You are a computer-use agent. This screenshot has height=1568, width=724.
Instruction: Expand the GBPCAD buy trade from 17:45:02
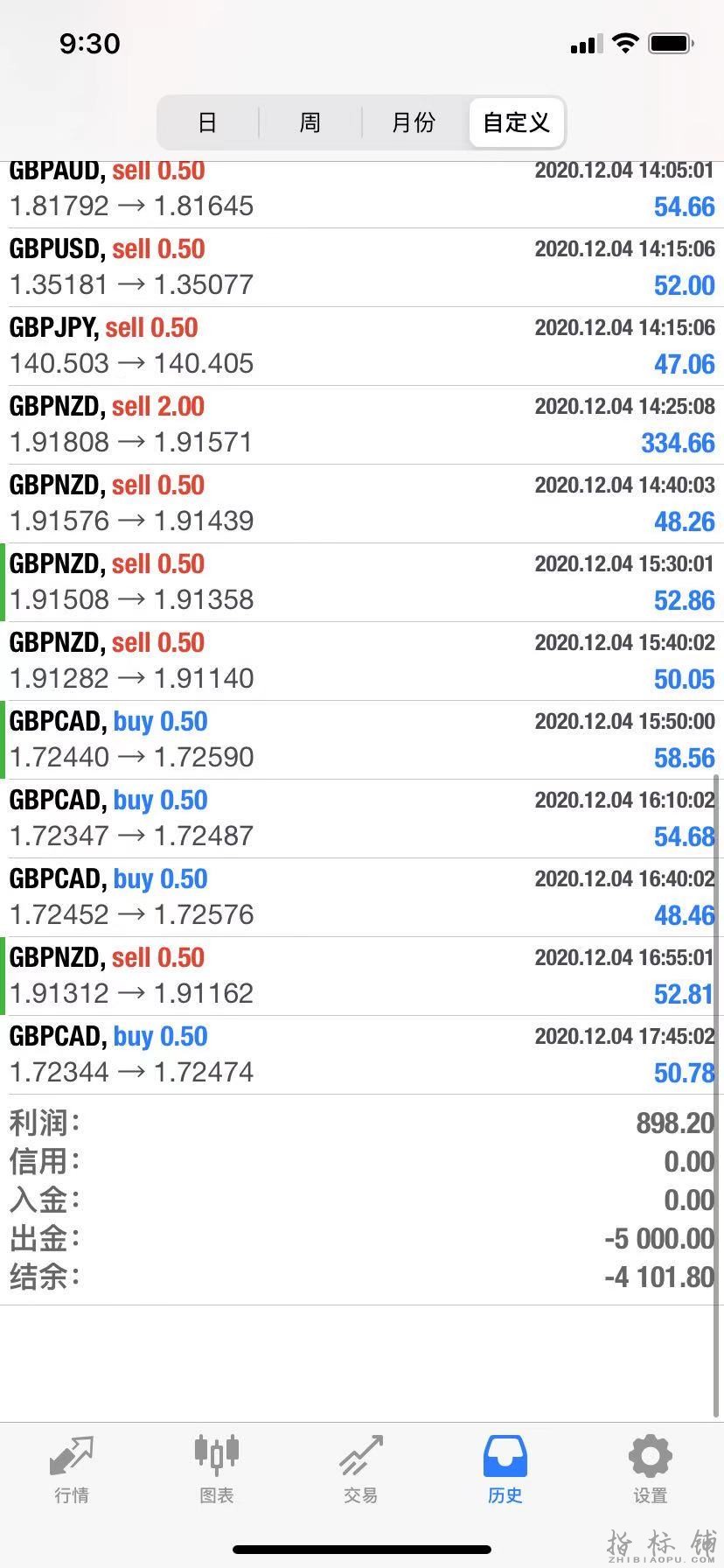click(x=362, y=1055)
